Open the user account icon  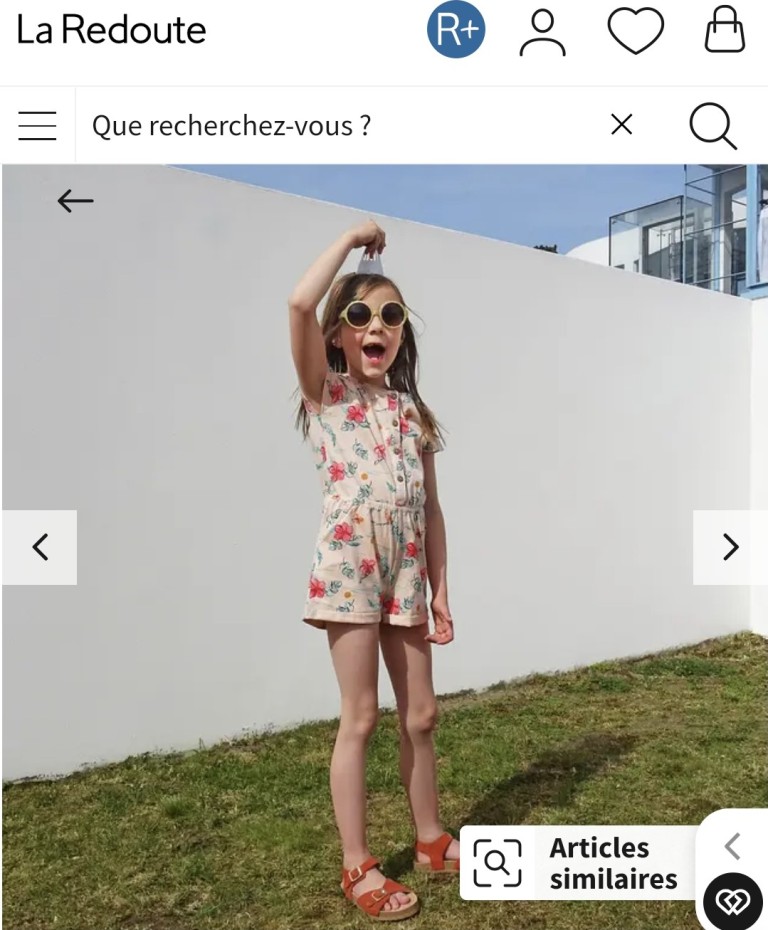(x=543, y=31)
